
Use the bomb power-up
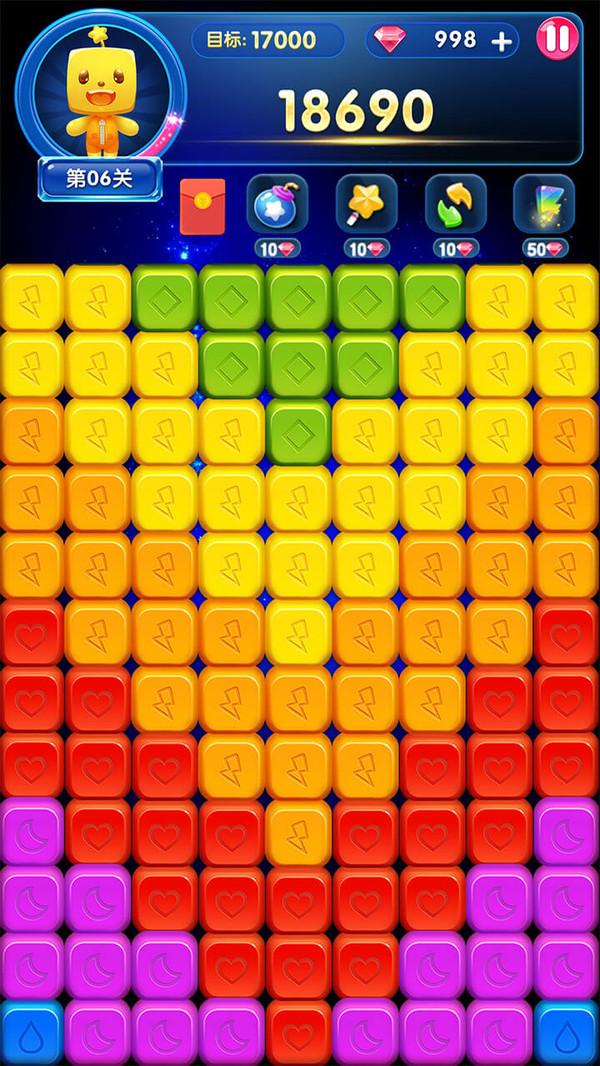276,203
